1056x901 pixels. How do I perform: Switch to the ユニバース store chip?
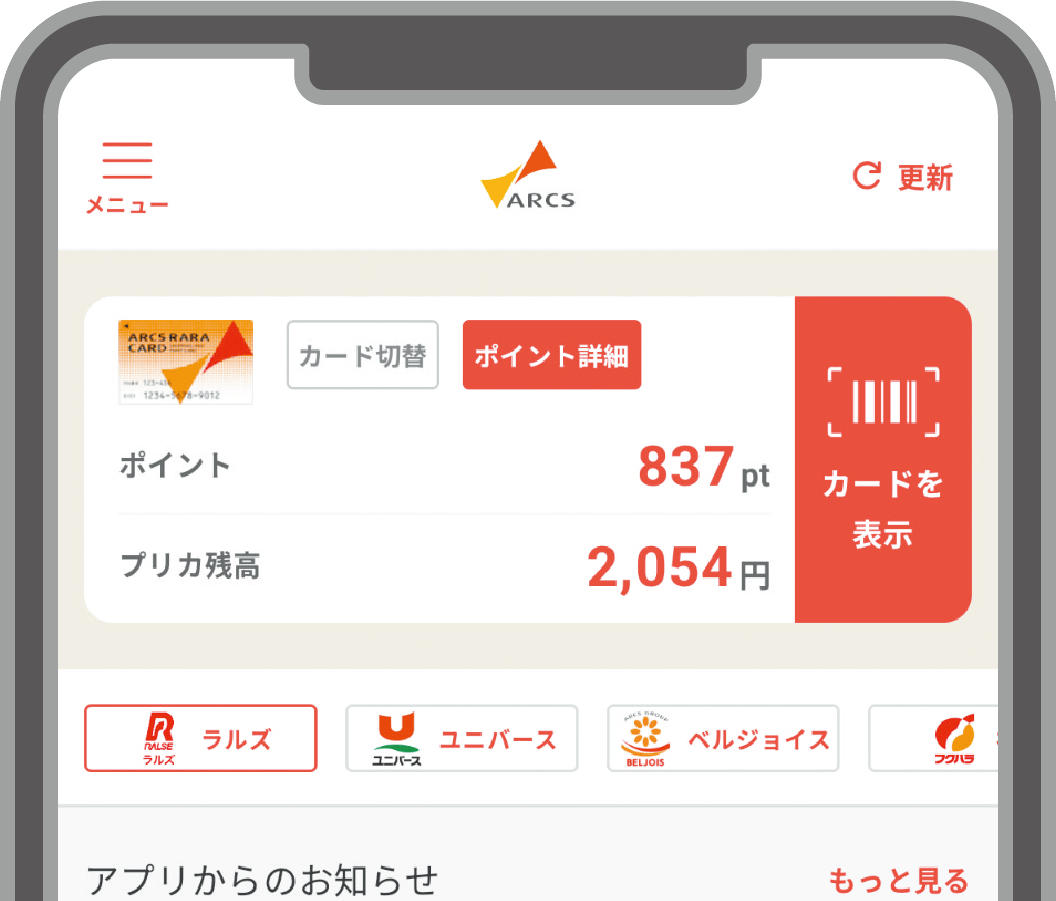(462, 739)
